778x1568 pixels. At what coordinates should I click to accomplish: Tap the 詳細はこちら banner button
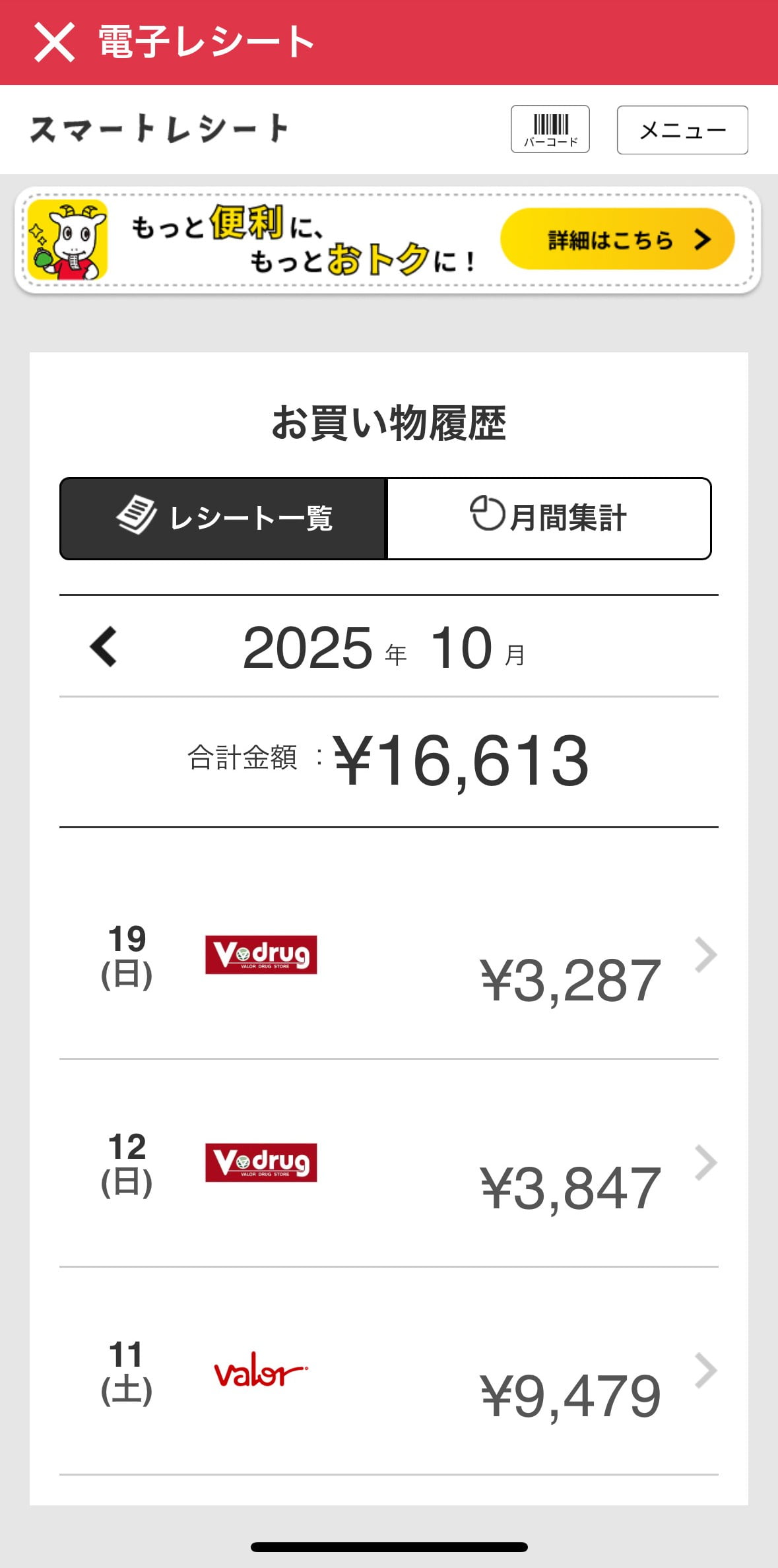tap(617, 239)
